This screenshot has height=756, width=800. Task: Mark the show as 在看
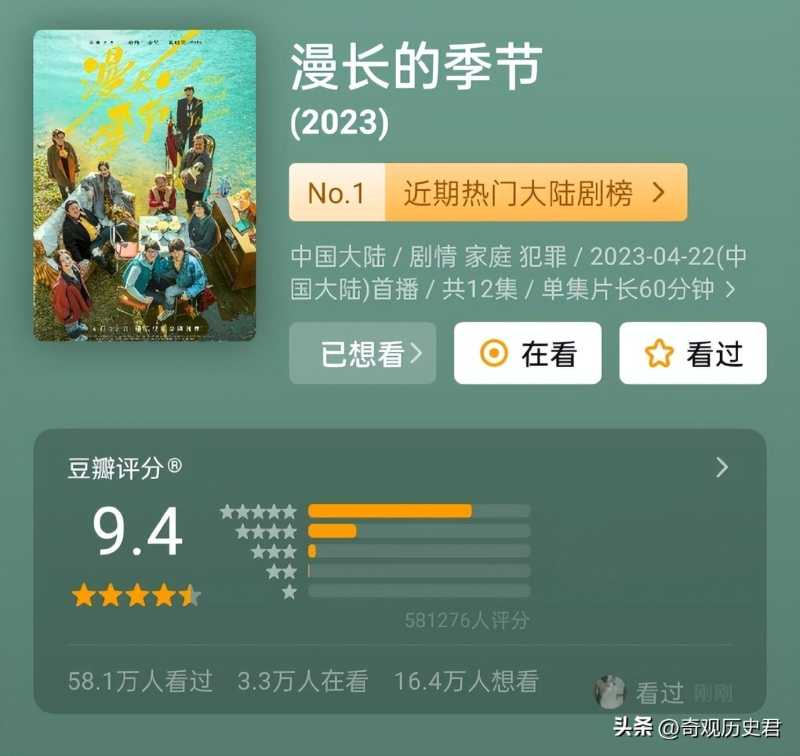coord(528,353)
